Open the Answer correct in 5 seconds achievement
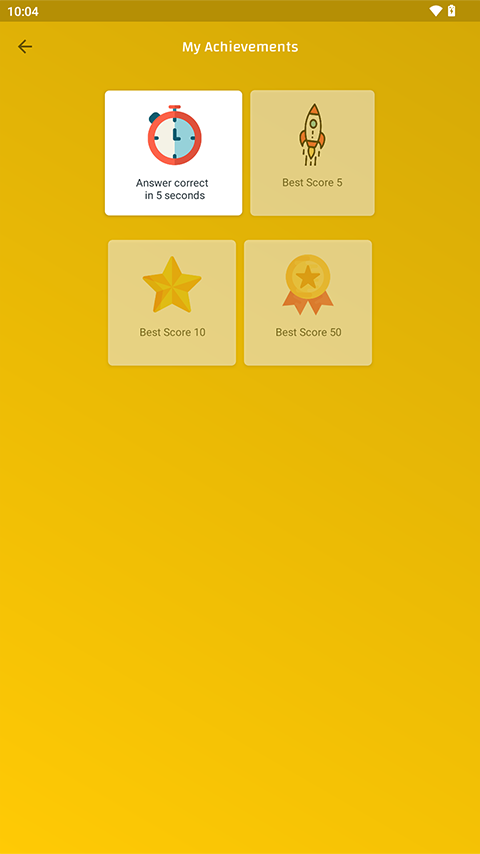Image resolution: width=480 pixels, height=854 pixels. tap(173, 153)
